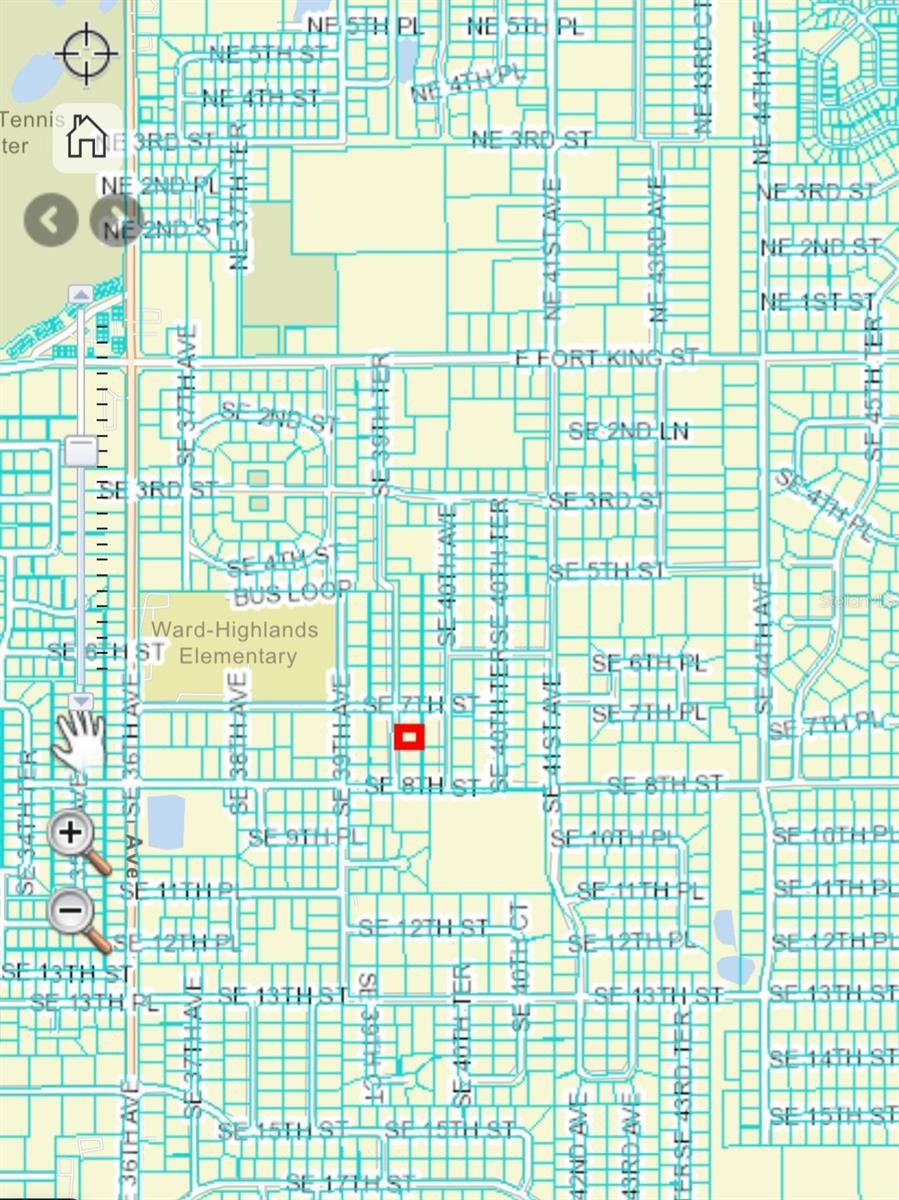Tap the up arrow atop zoom slider
Screen dimensions: 899x1200
click(81, 294)
